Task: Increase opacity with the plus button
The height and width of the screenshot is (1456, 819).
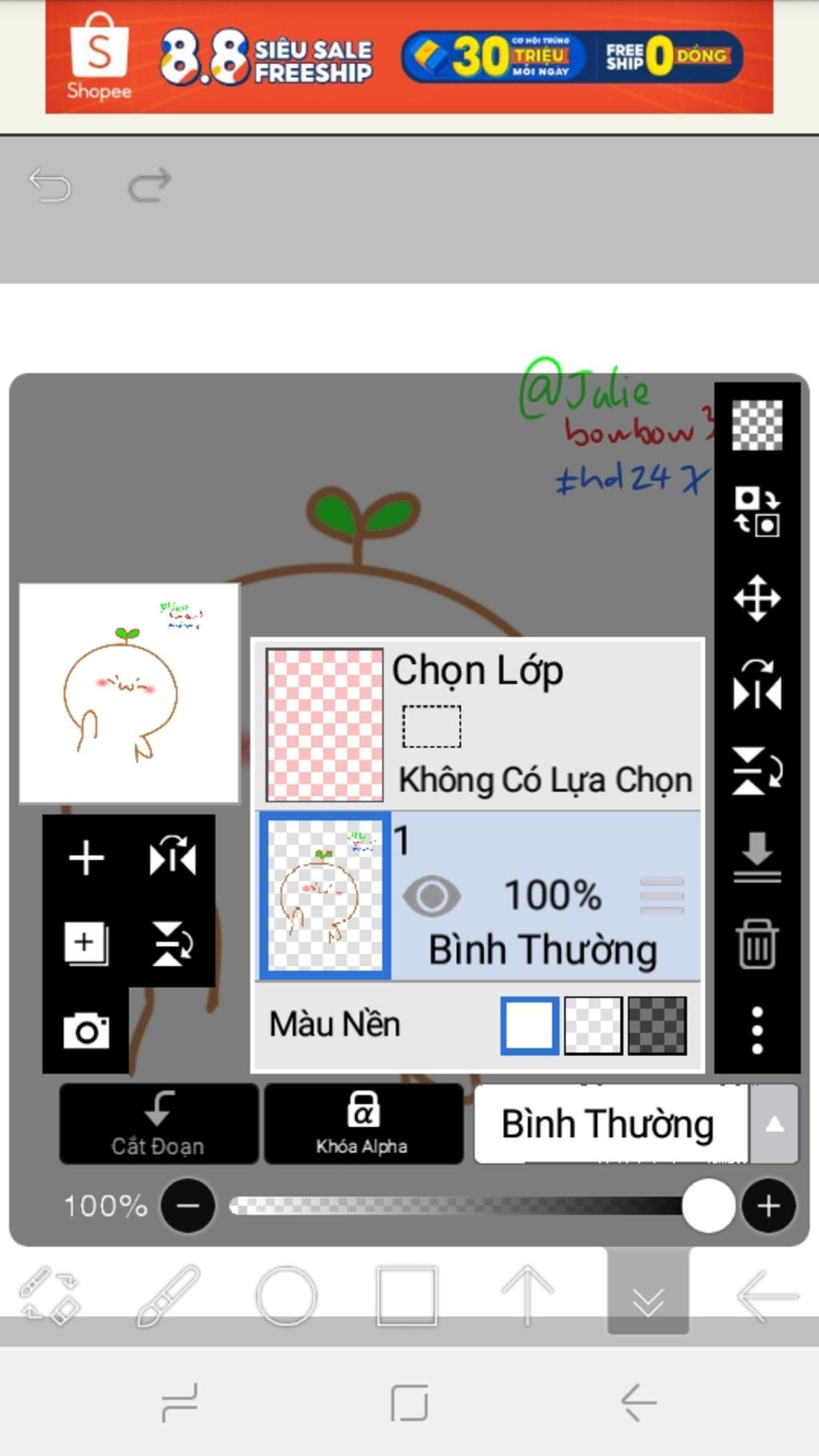Action: point(769,1206)
